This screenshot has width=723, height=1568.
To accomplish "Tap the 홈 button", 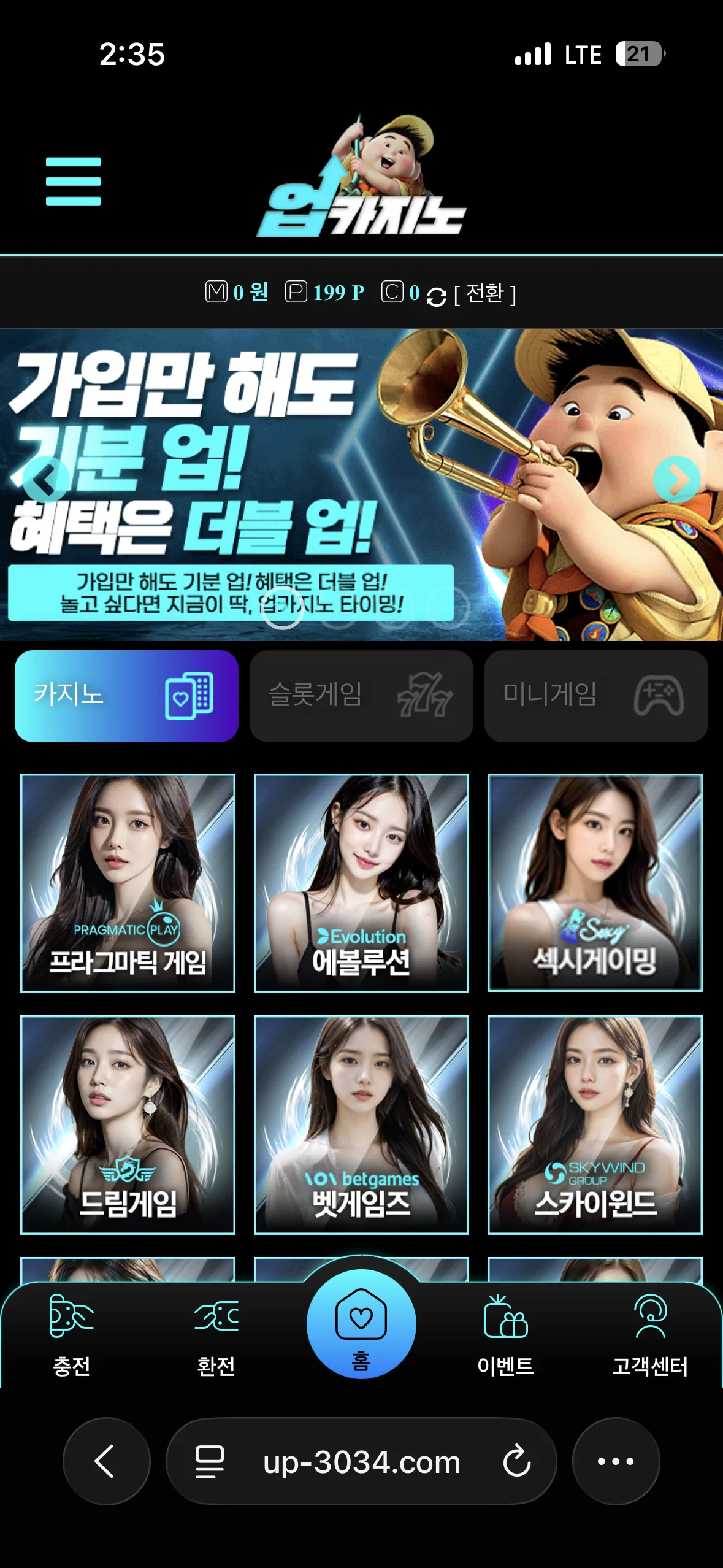I will click(x=361, y=1323).
